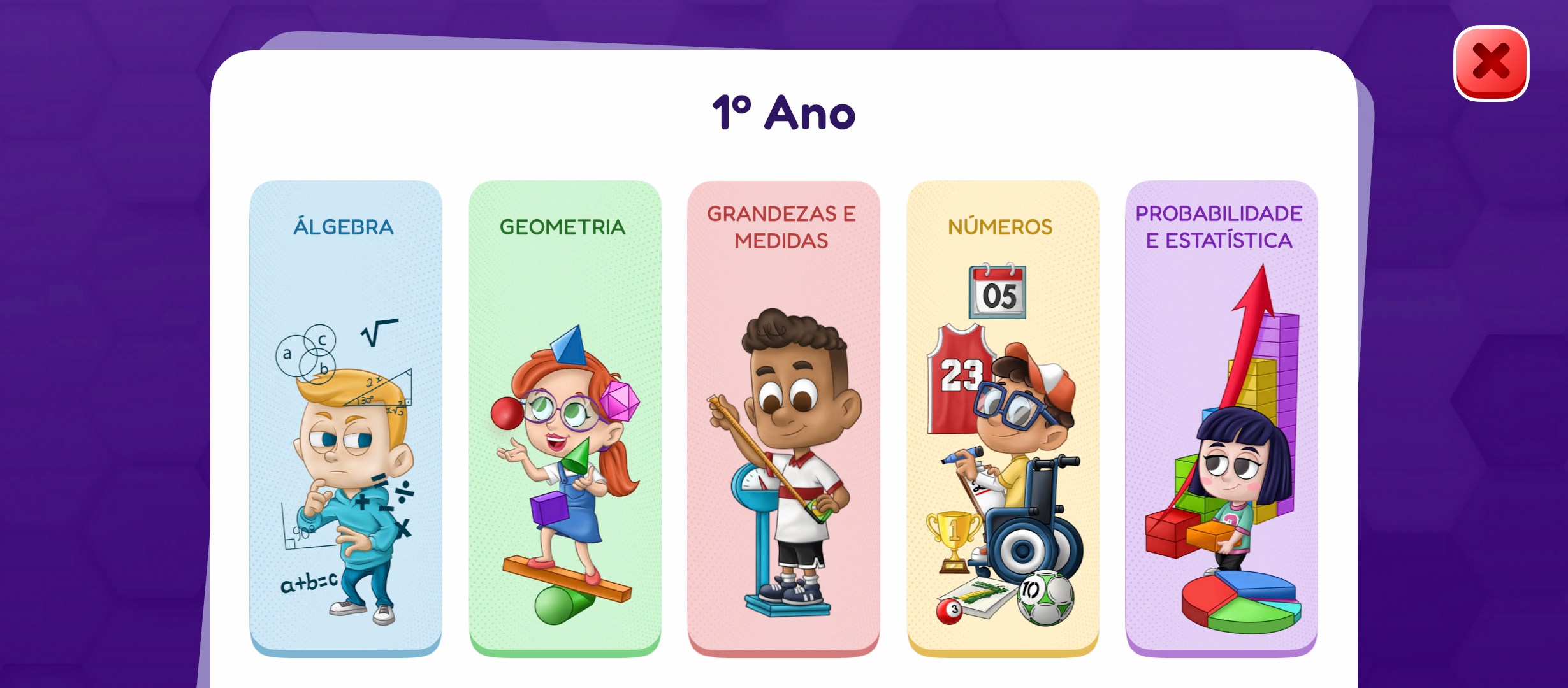Close the 1º Ano dialog
The height and width of the screenshot is (688, 1568).
coord(1491,63)
